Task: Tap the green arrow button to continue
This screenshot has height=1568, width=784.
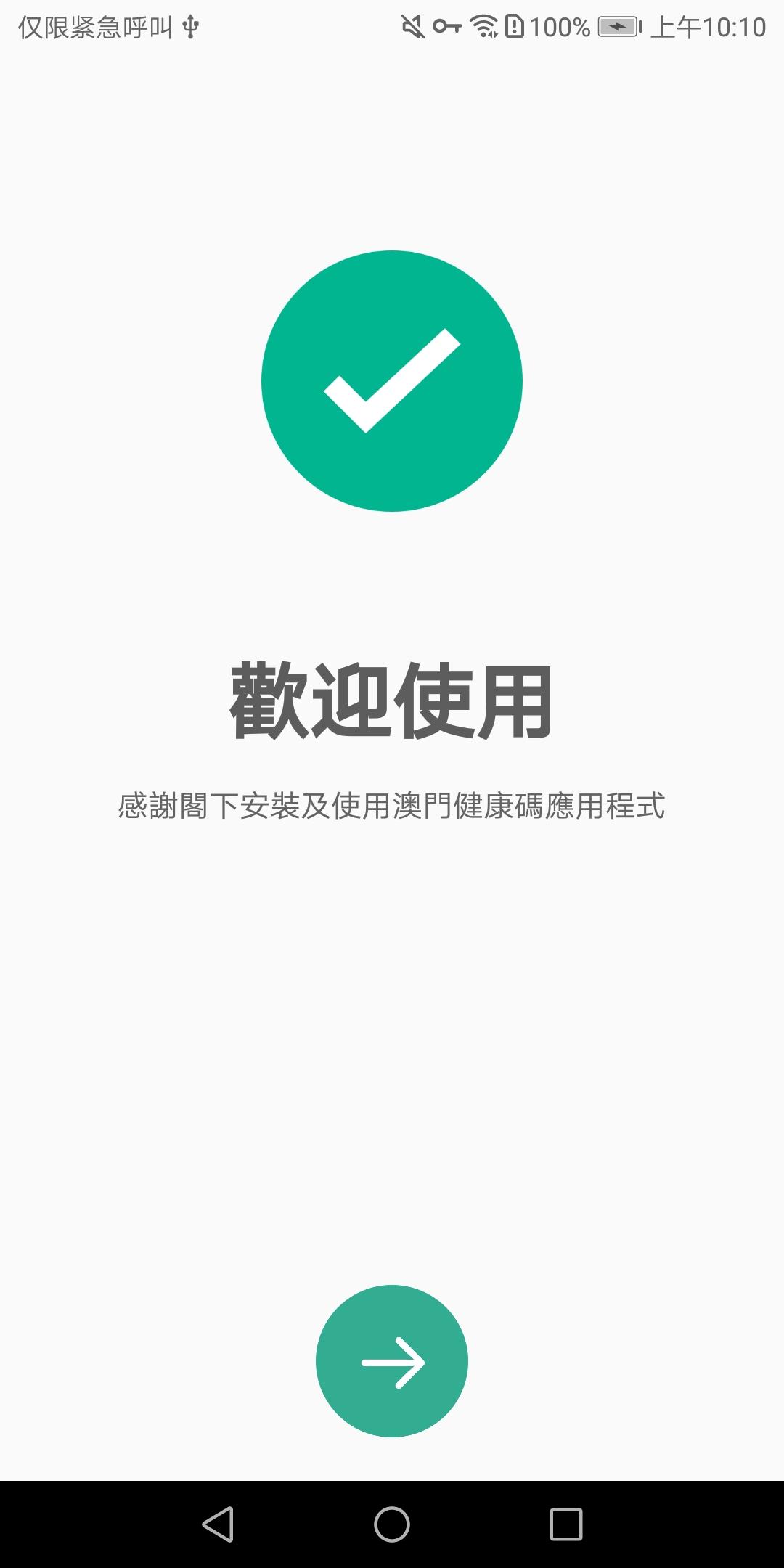Action: click(x=392, y=1361)
